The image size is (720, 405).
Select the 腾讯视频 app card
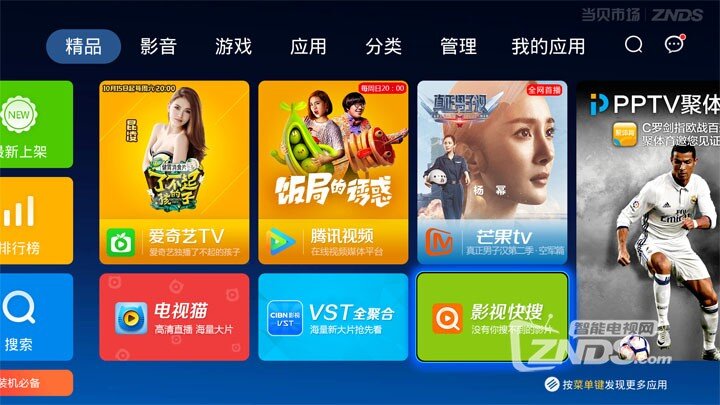pos(333,172)
